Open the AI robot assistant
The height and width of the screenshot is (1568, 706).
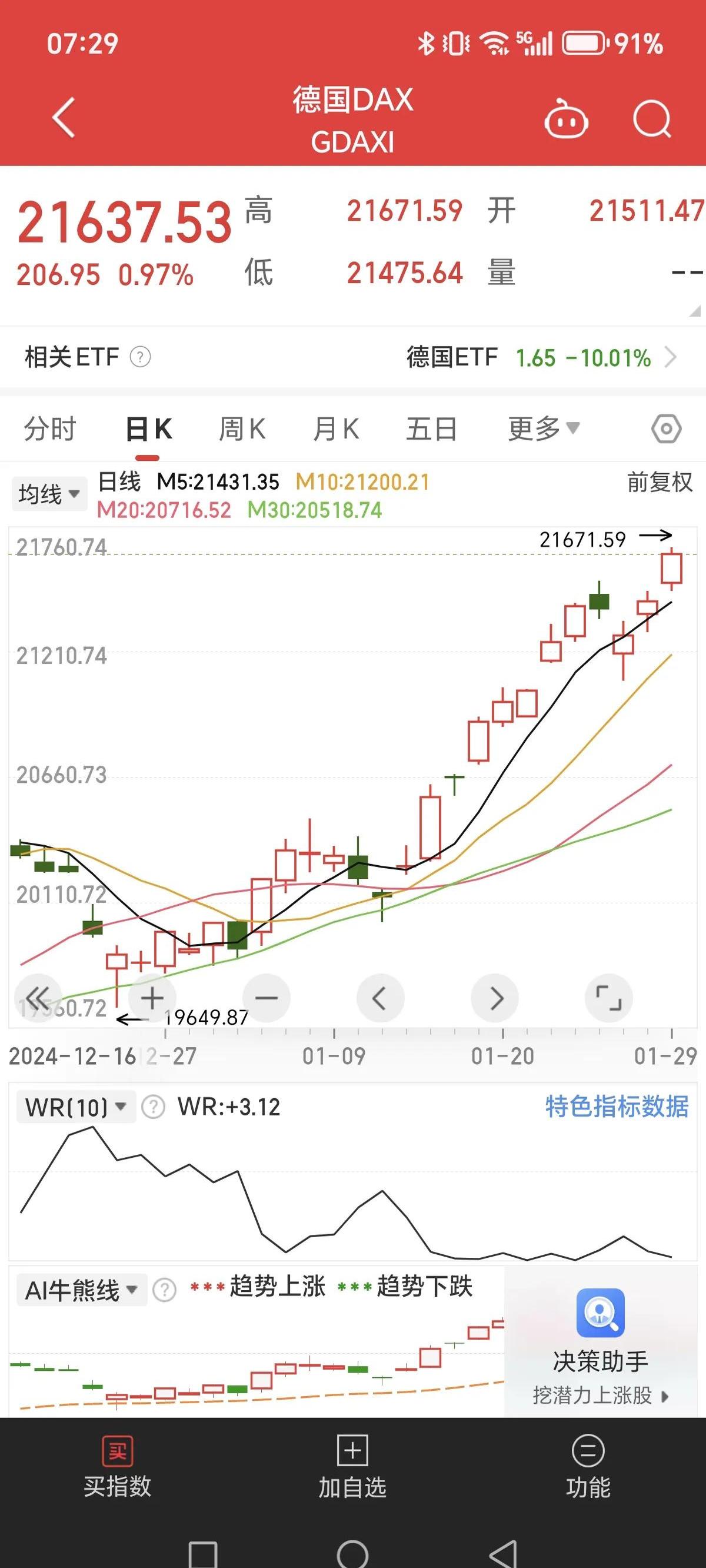coord(567,119)
